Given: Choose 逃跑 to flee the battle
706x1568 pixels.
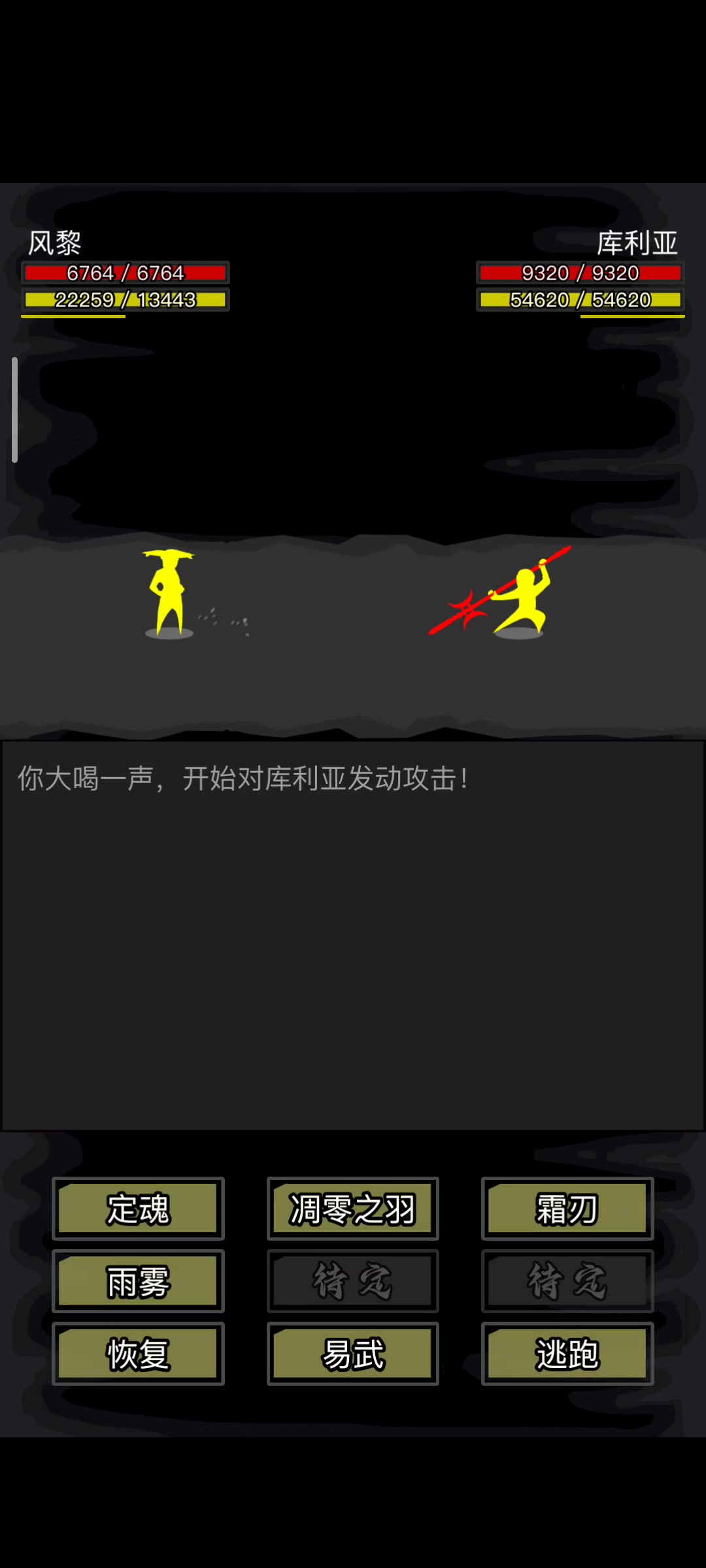Looking at the screenshot, I should coord(567,1354).
